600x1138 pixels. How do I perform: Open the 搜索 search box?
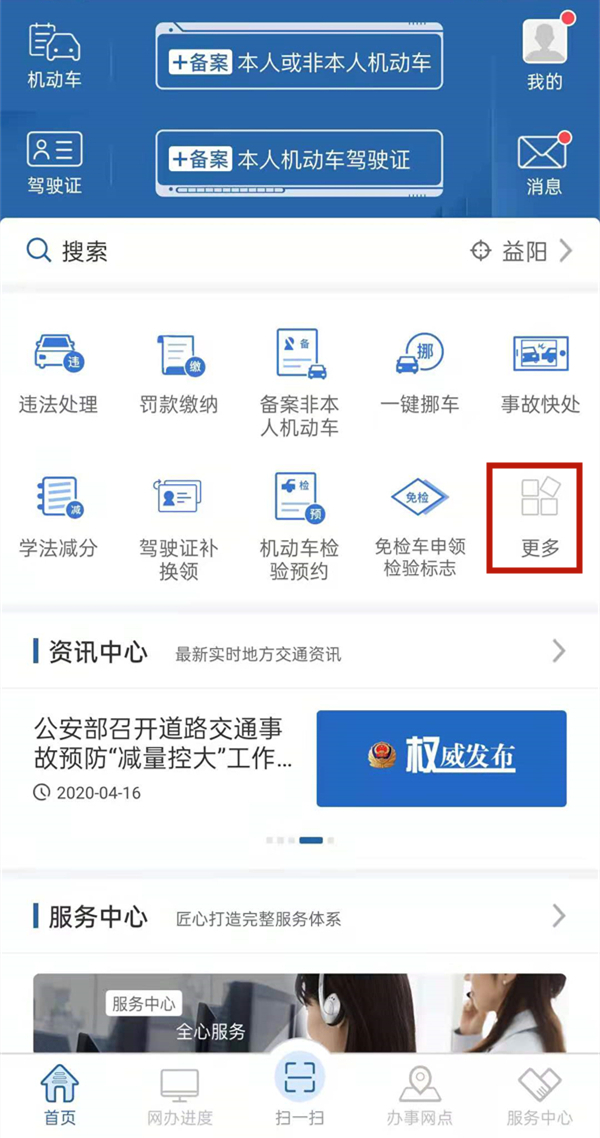click(200, 251)
